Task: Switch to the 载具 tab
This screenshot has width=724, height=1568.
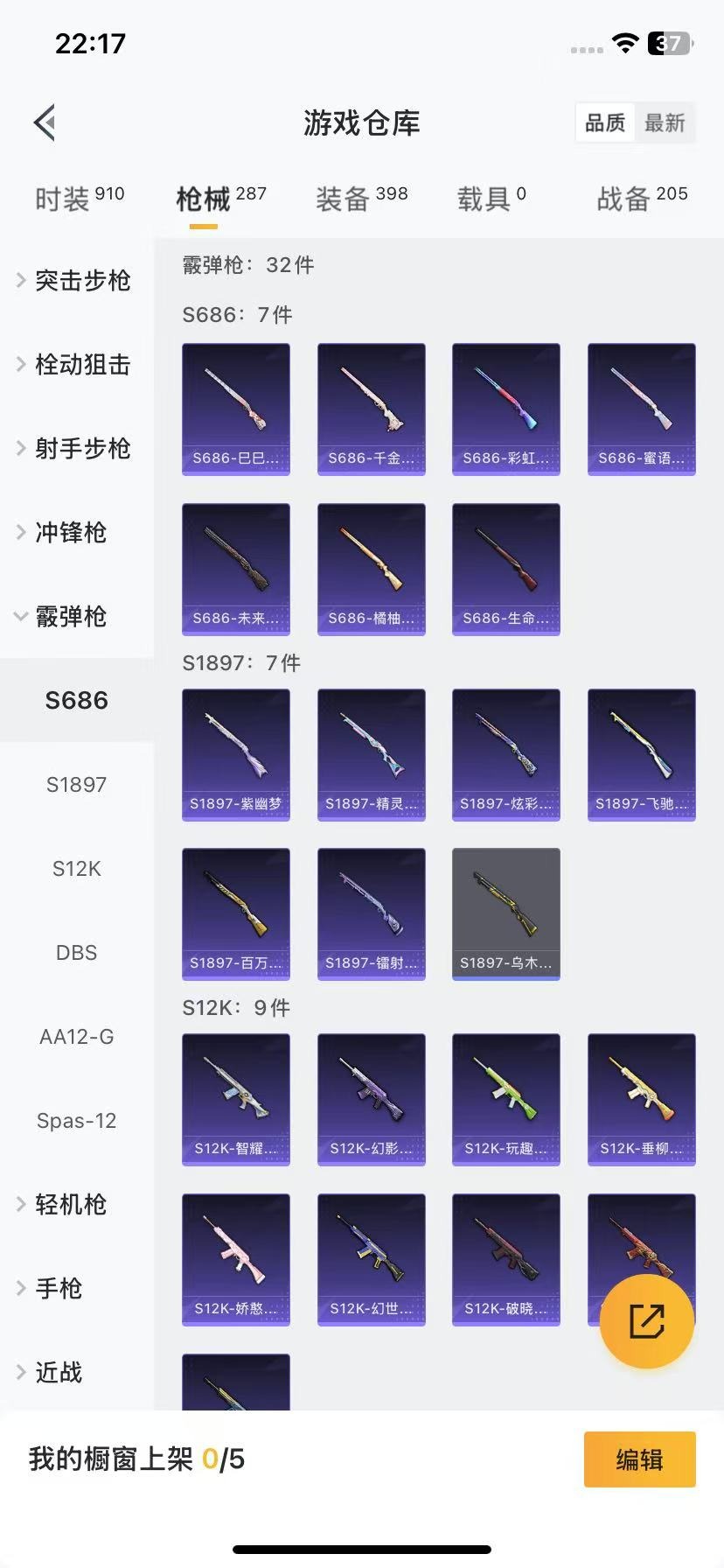Action: click(491, 199)
